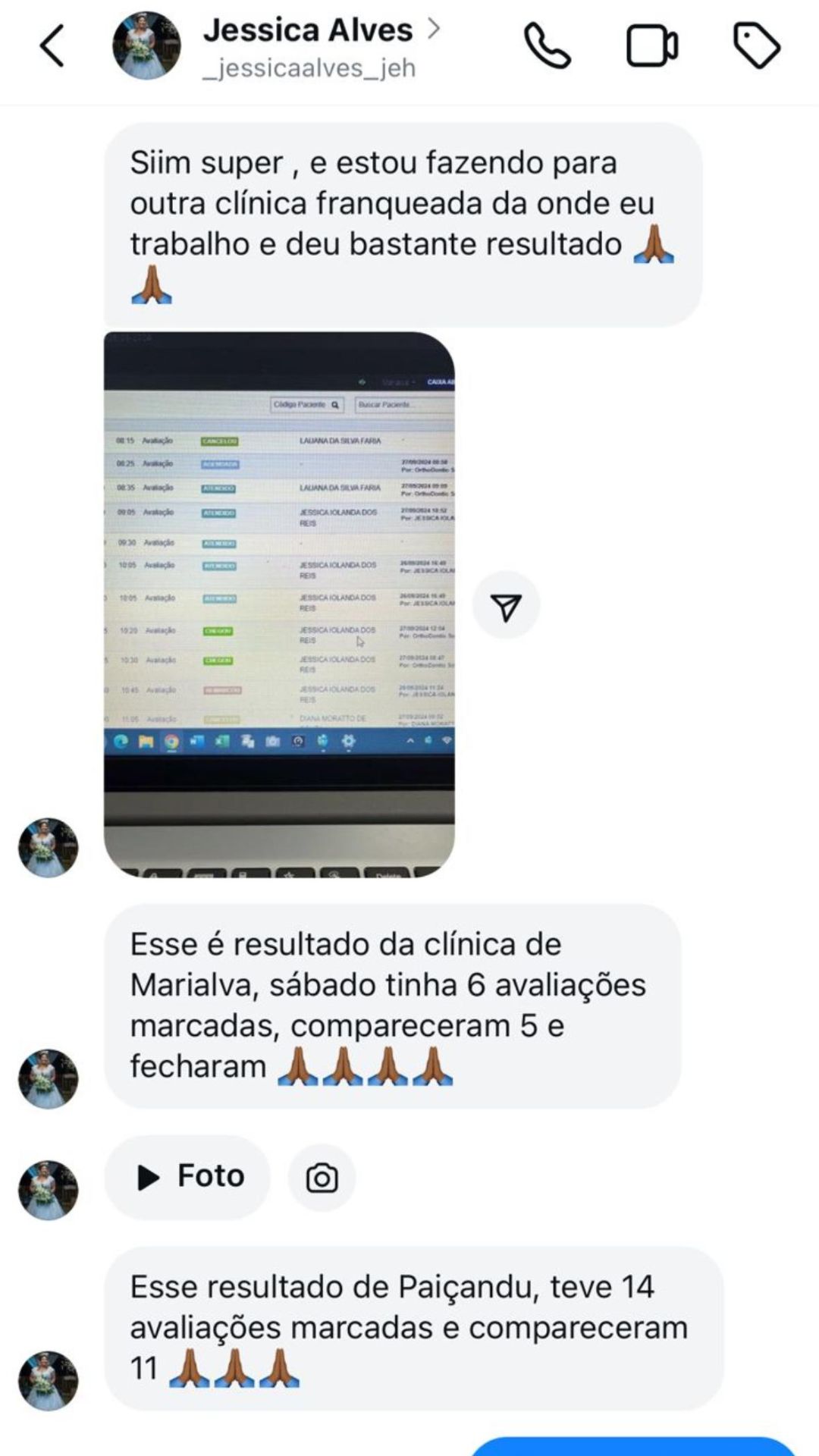Play the Foto message
This screenshot has width=819, height=1456.
[x=188, y=1177]
